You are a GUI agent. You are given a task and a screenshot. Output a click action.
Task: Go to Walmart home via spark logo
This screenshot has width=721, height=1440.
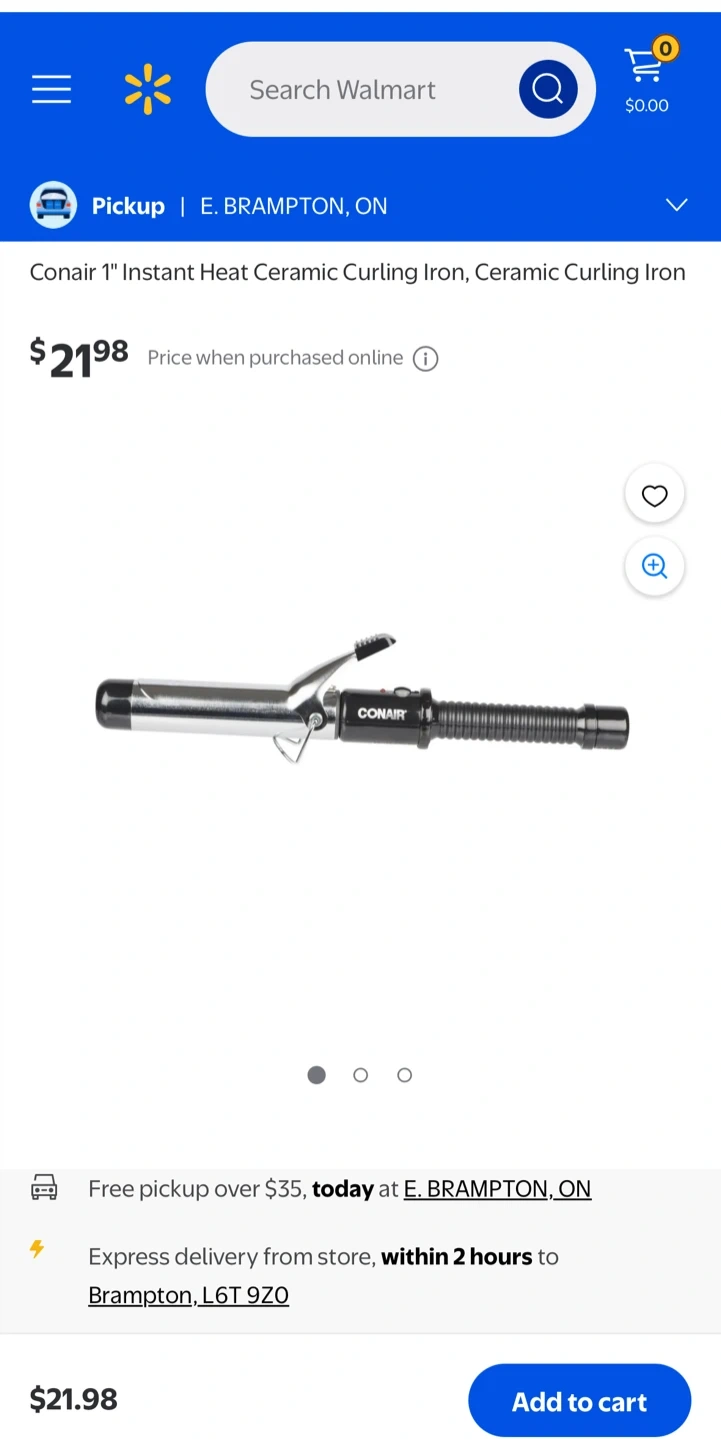pos(148,89)
